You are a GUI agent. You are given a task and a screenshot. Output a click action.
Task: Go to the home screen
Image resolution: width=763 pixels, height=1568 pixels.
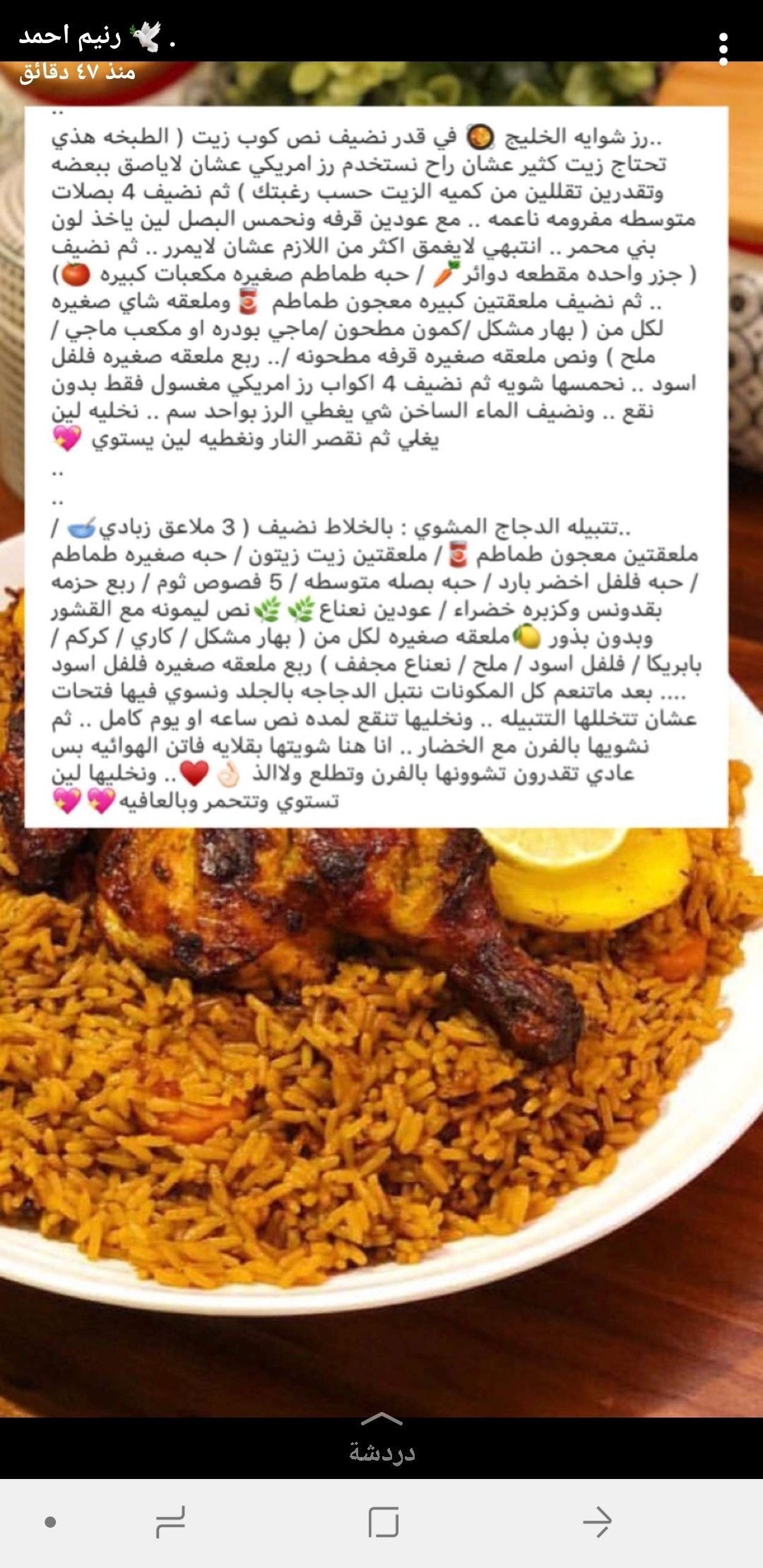point(384,1521)
